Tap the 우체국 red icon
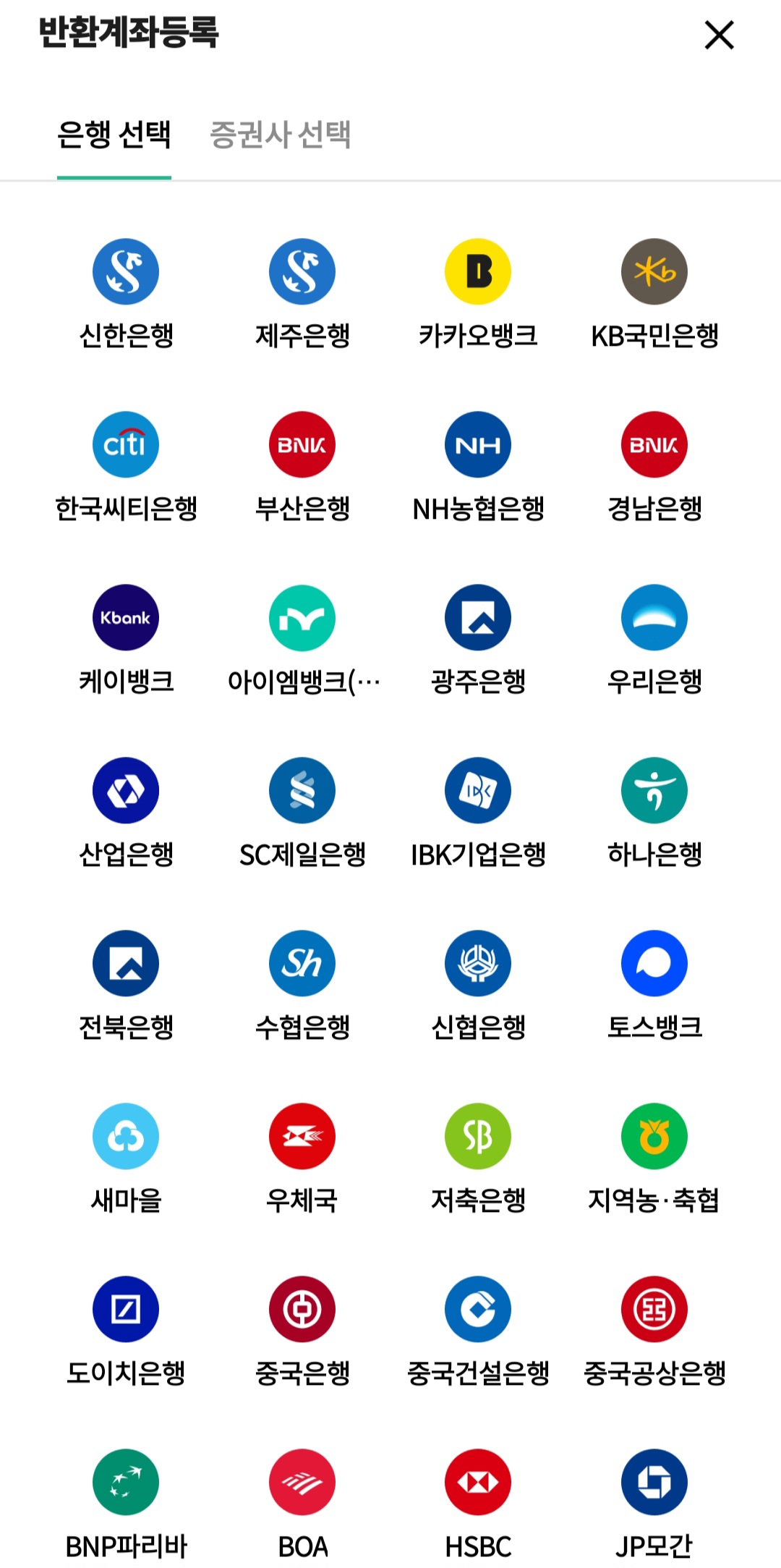 (302, 1136)
